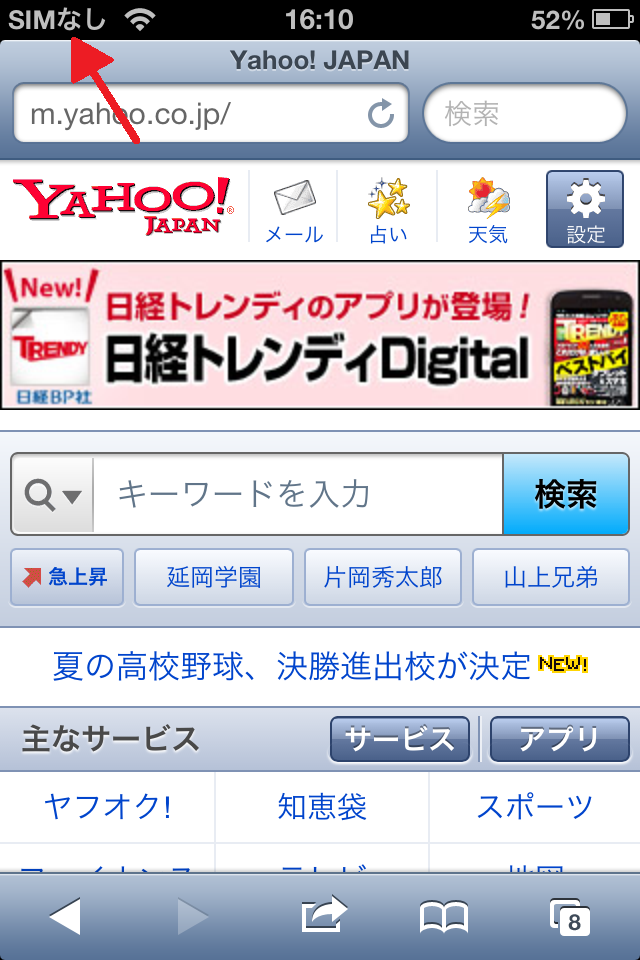Focus Safari's 検索 search field
Image resolution: width=640 pixels, height=960 pixels.
point(525,114)
